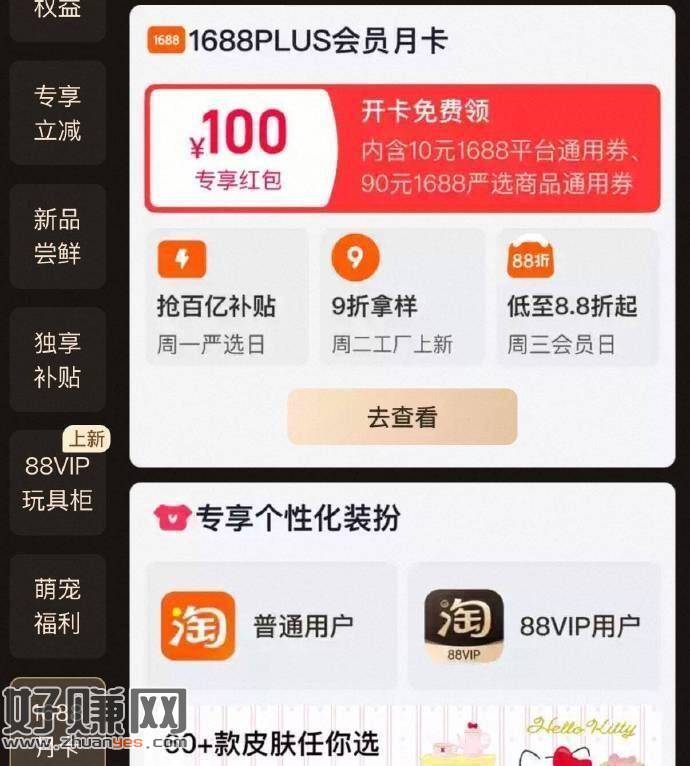Open the 9折拿样 card
This screenshot has height=766, width=690.
click(x=403, y=297)
